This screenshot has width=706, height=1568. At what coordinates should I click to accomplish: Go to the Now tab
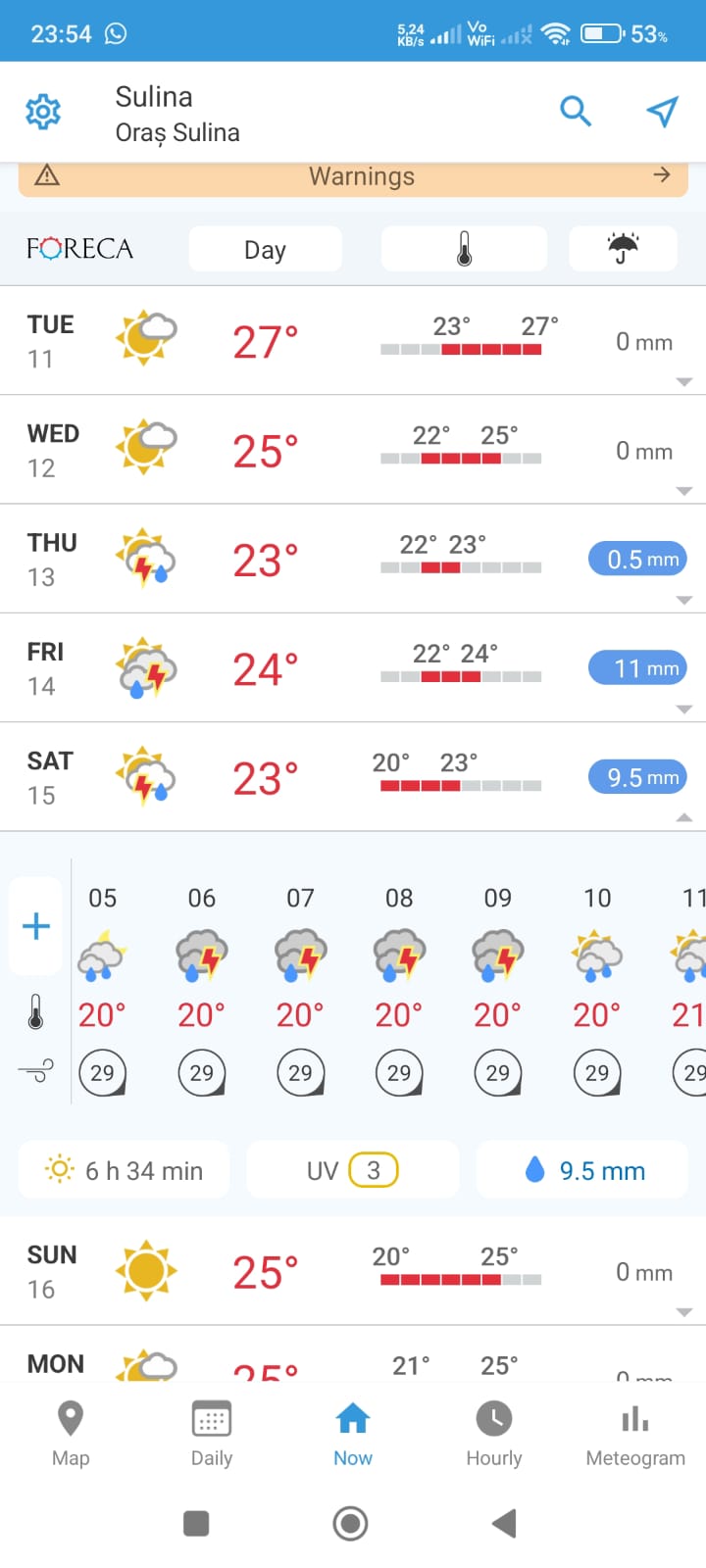click(353, 1434)
